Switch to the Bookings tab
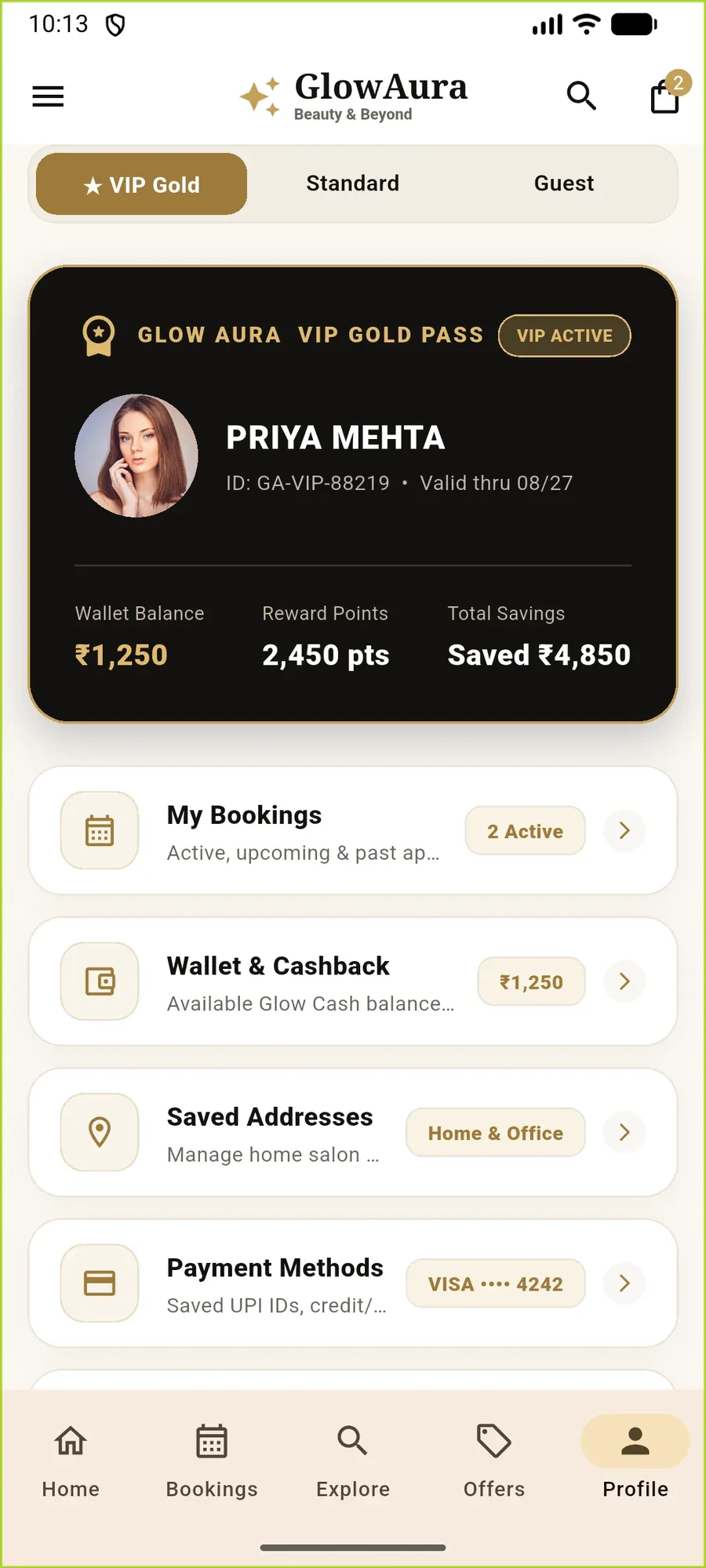 coord(212,1460)
